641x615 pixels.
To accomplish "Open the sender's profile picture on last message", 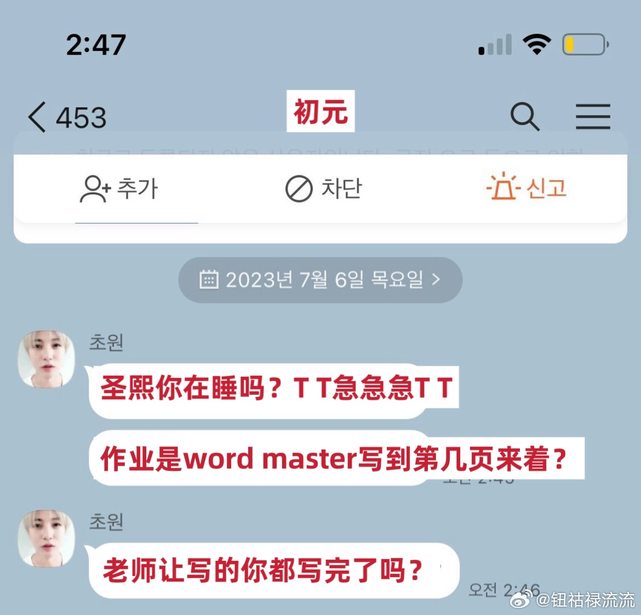I will (x=46, y=538).
